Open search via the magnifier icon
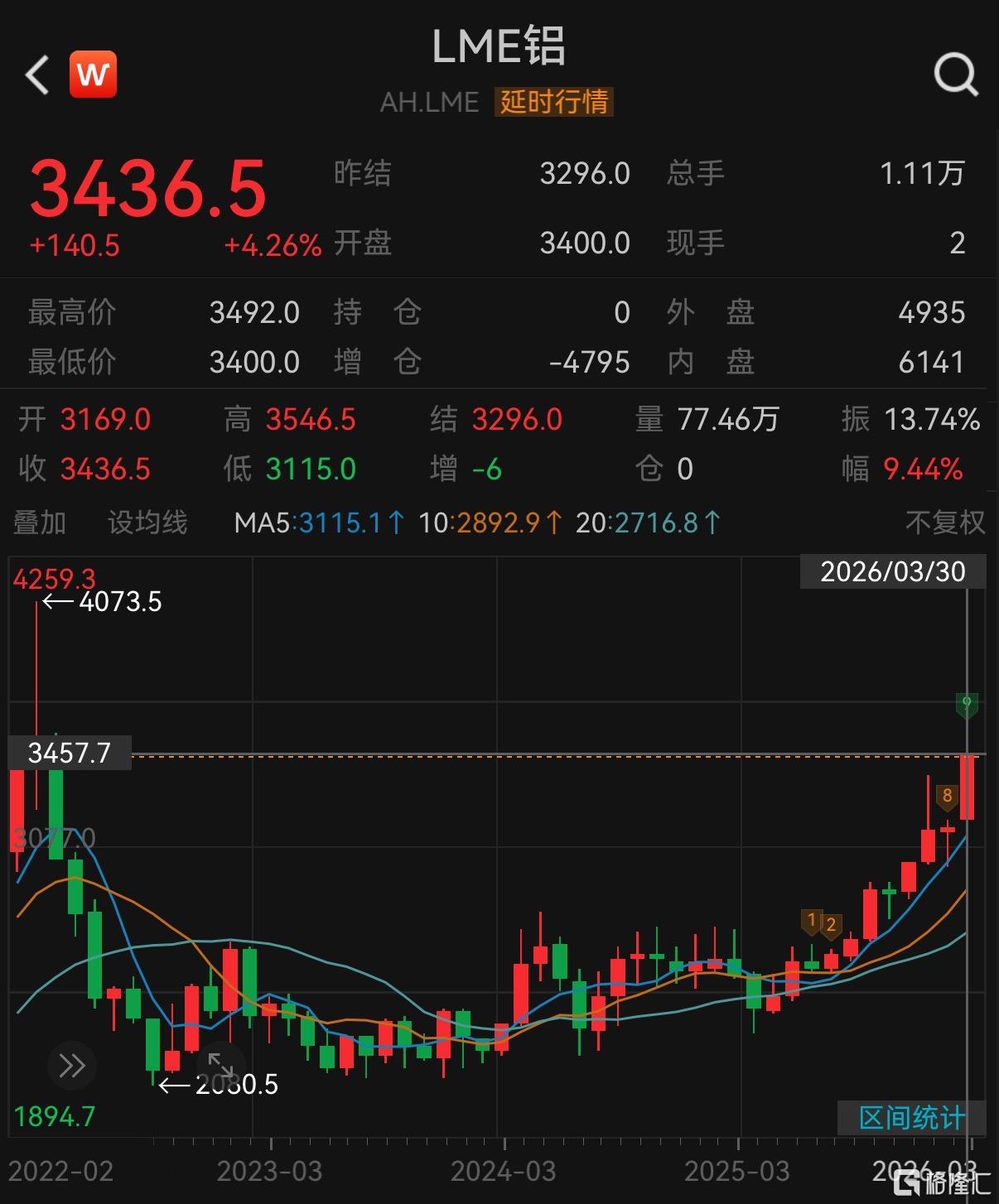The height and width of the screenshot is (1204, 999). point(955,74)
